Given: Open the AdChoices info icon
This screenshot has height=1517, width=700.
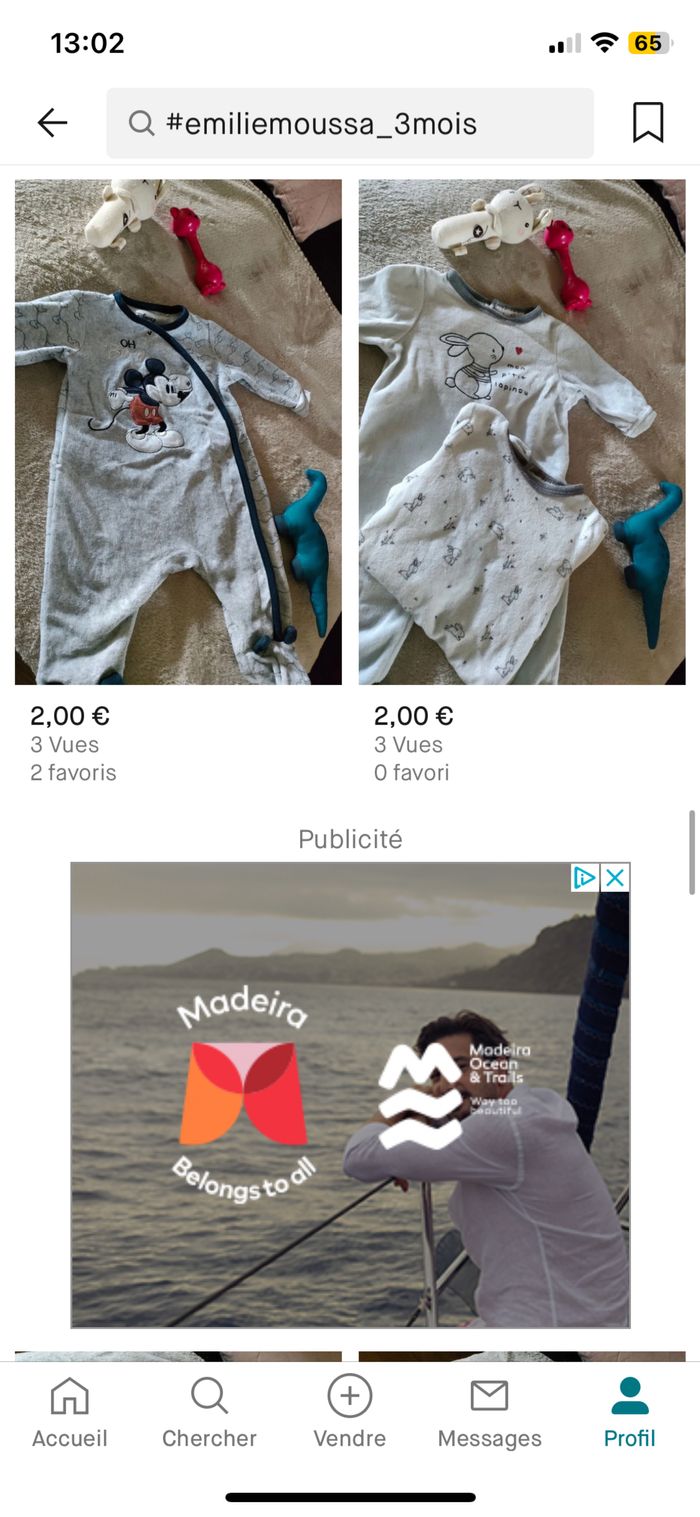Looking at the screenshot, I should coord(585,878).
